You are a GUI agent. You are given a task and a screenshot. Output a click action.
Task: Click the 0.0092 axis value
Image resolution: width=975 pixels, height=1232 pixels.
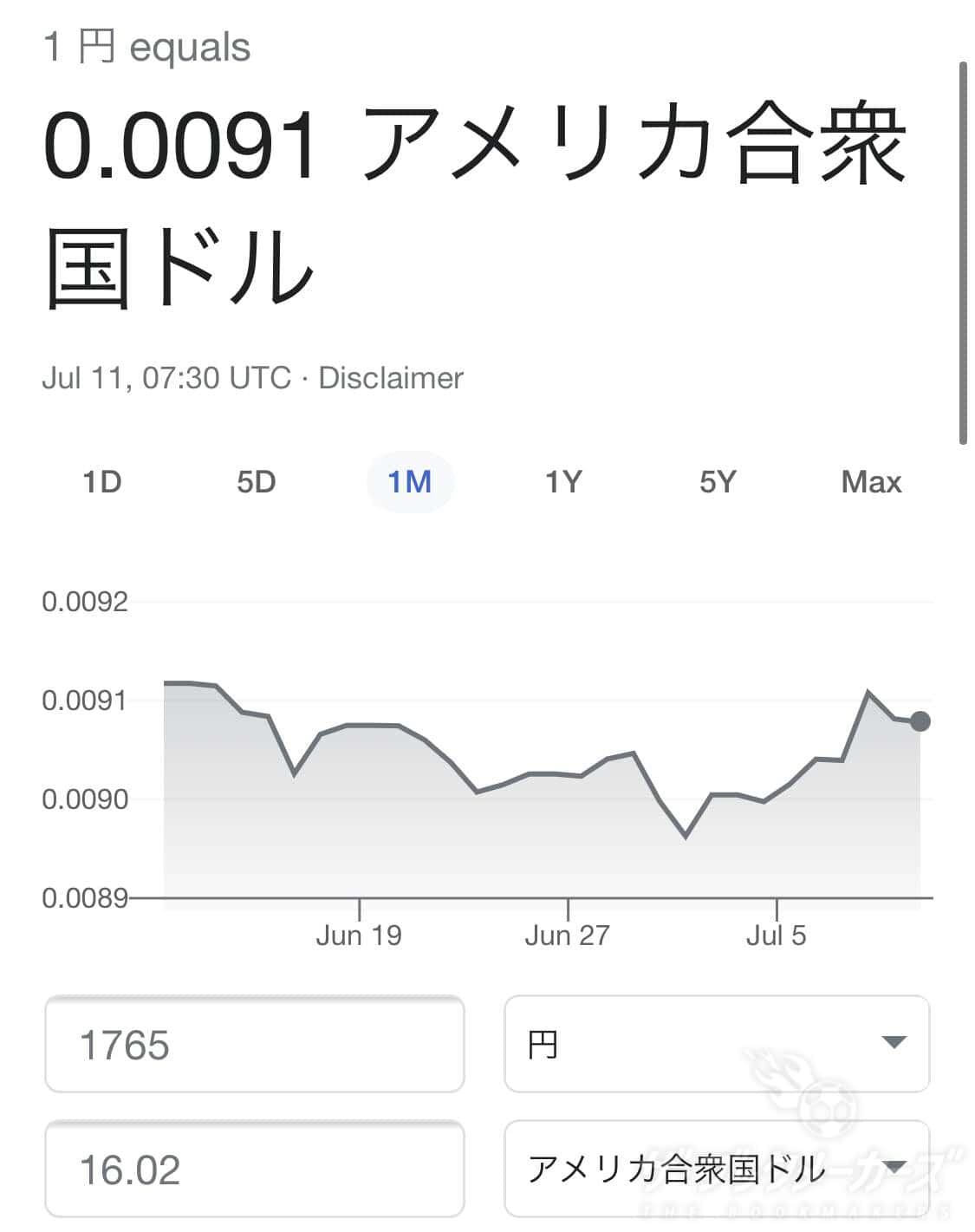click(x=84, y=602)
